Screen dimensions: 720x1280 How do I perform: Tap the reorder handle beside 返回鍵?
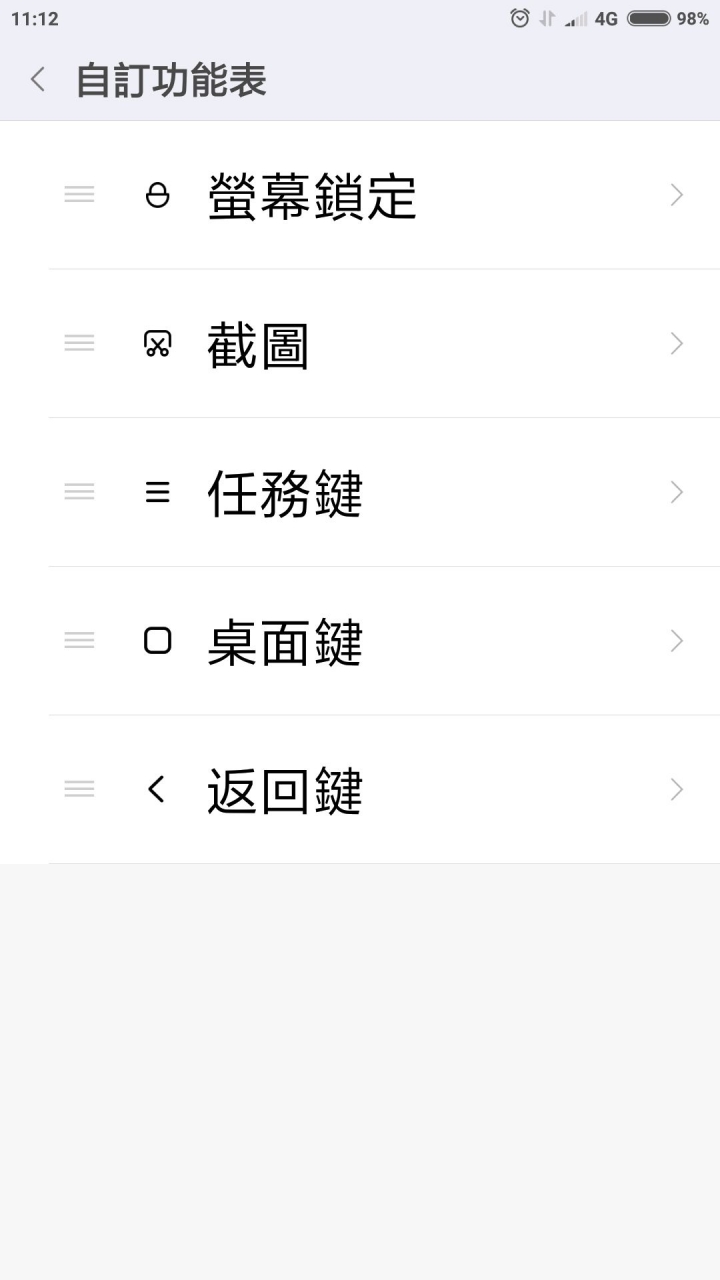click(x=80, y=790)
